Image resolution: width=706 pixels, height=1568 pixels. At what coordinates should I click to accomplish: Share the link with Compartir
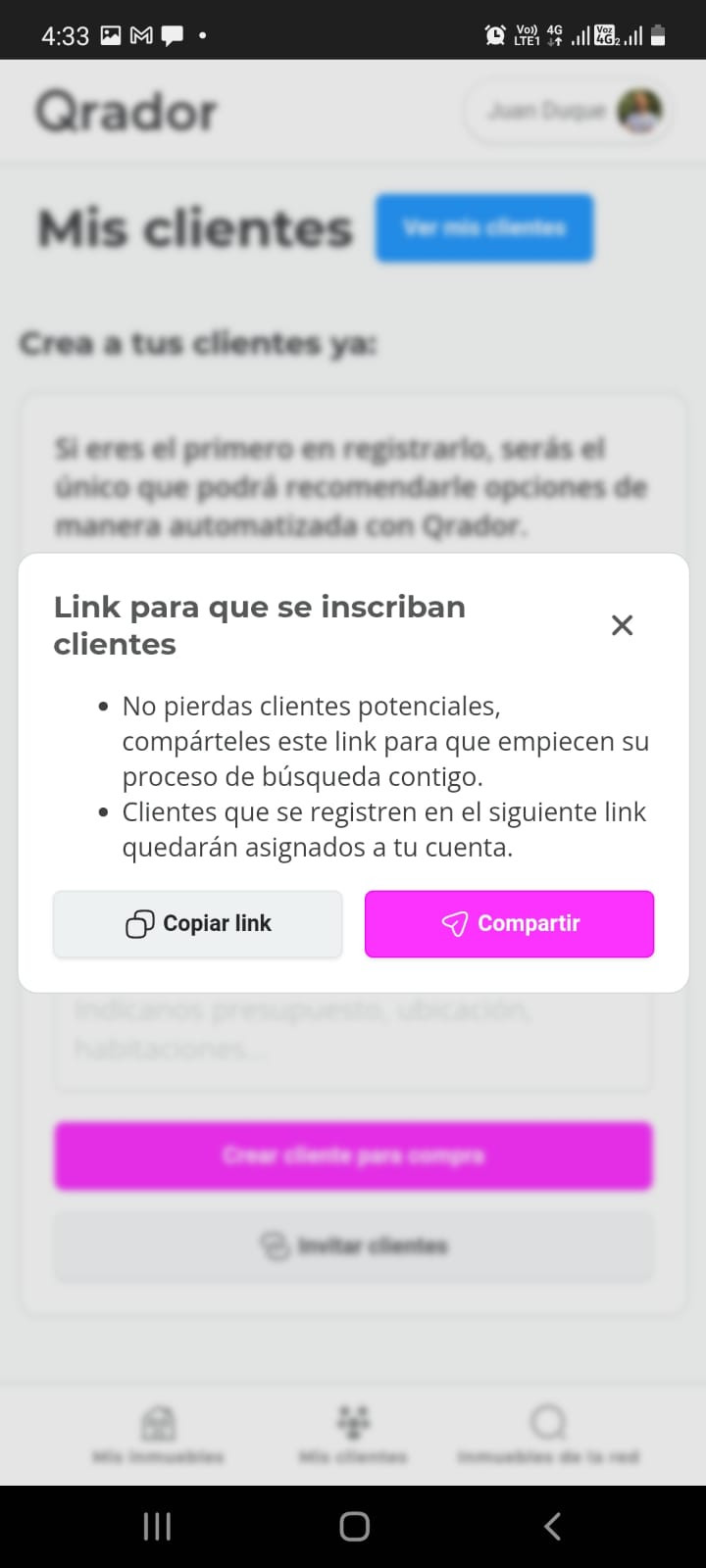tap(509, 924)
